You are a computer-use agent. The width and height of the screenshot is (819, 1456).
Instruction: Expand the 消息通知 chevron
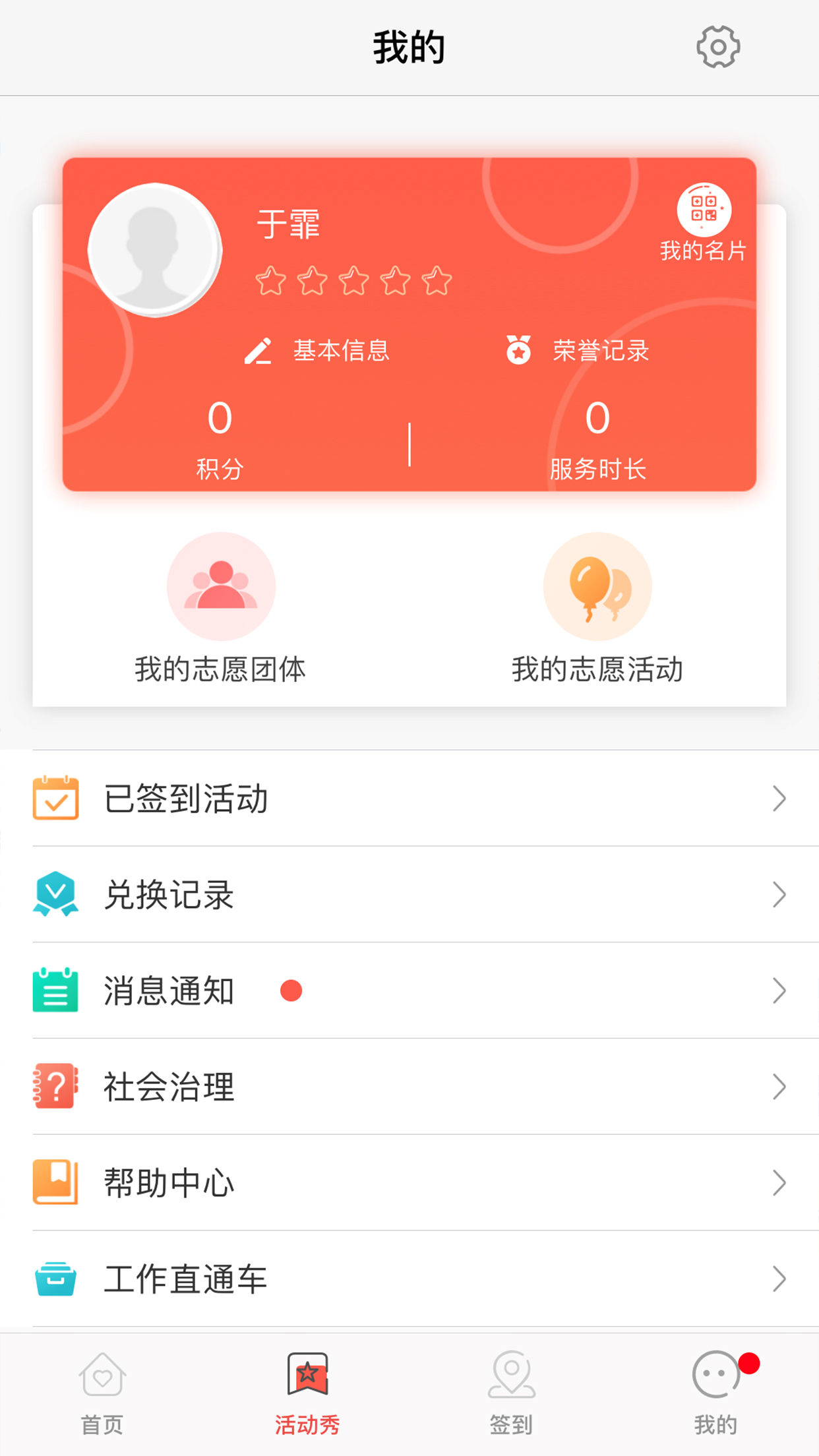pyautogui.click(x=780, y=989)
